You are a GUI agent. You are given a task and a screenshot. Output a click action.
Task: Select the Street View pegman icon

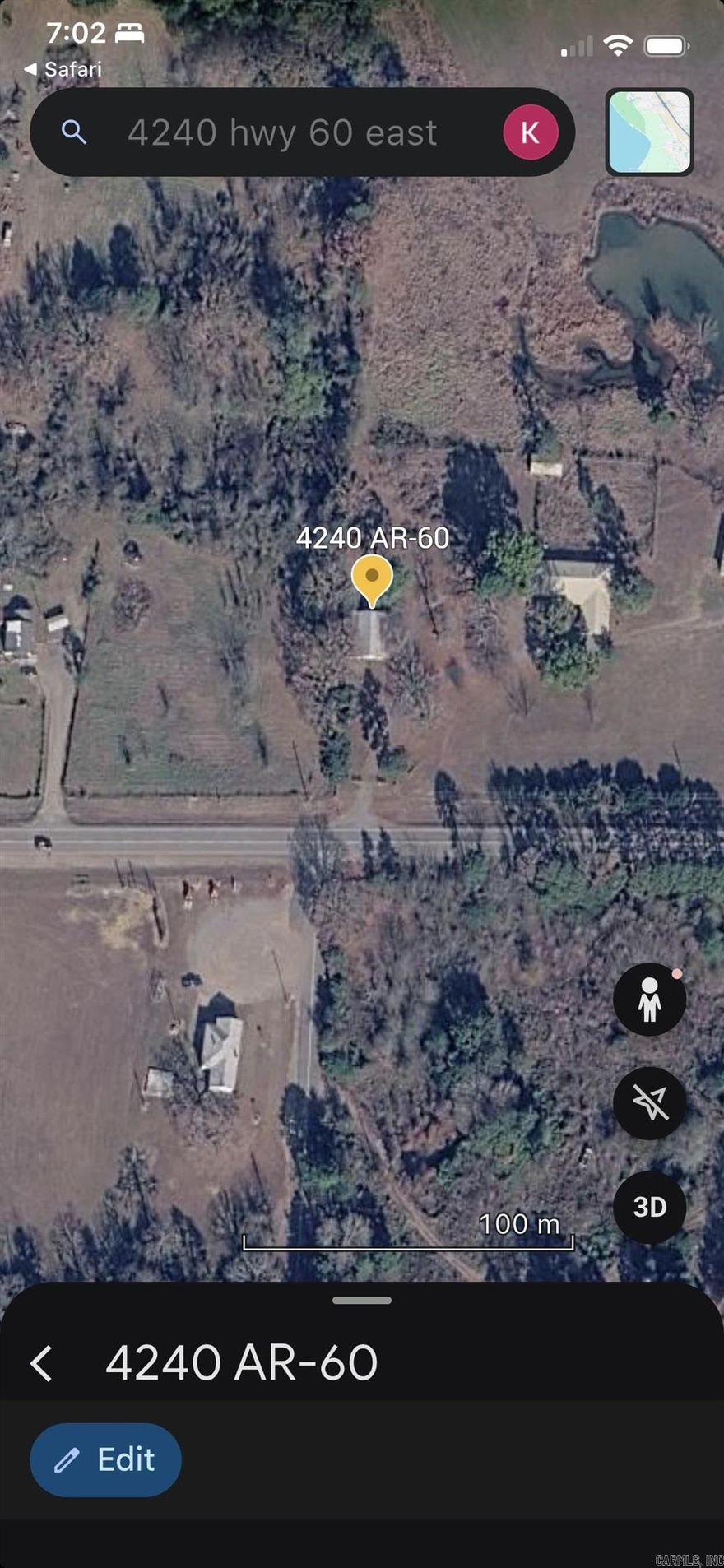coord(649,998)
